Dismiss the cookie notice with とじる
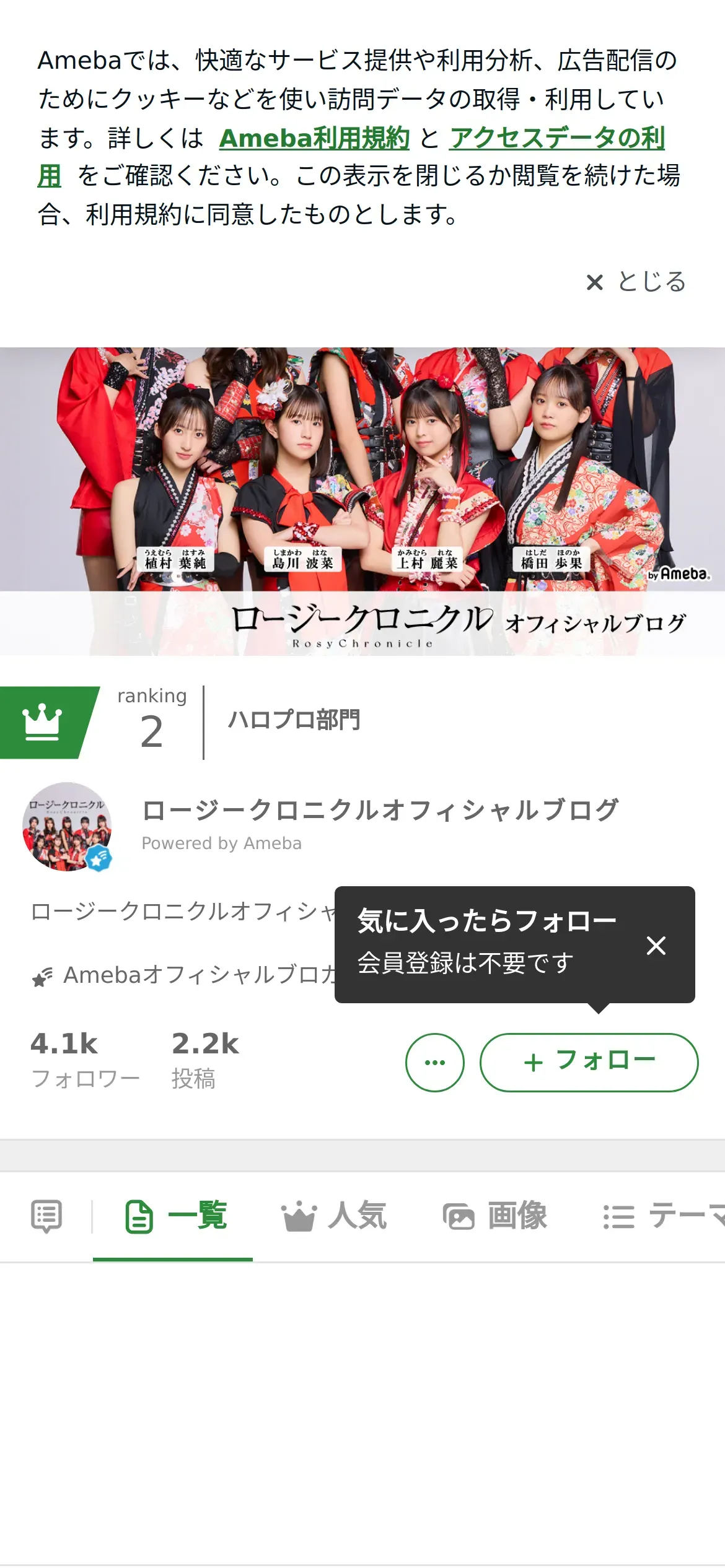Image resolution: width=725 pixels, height=1568 pixels. [x=636, y=282]
